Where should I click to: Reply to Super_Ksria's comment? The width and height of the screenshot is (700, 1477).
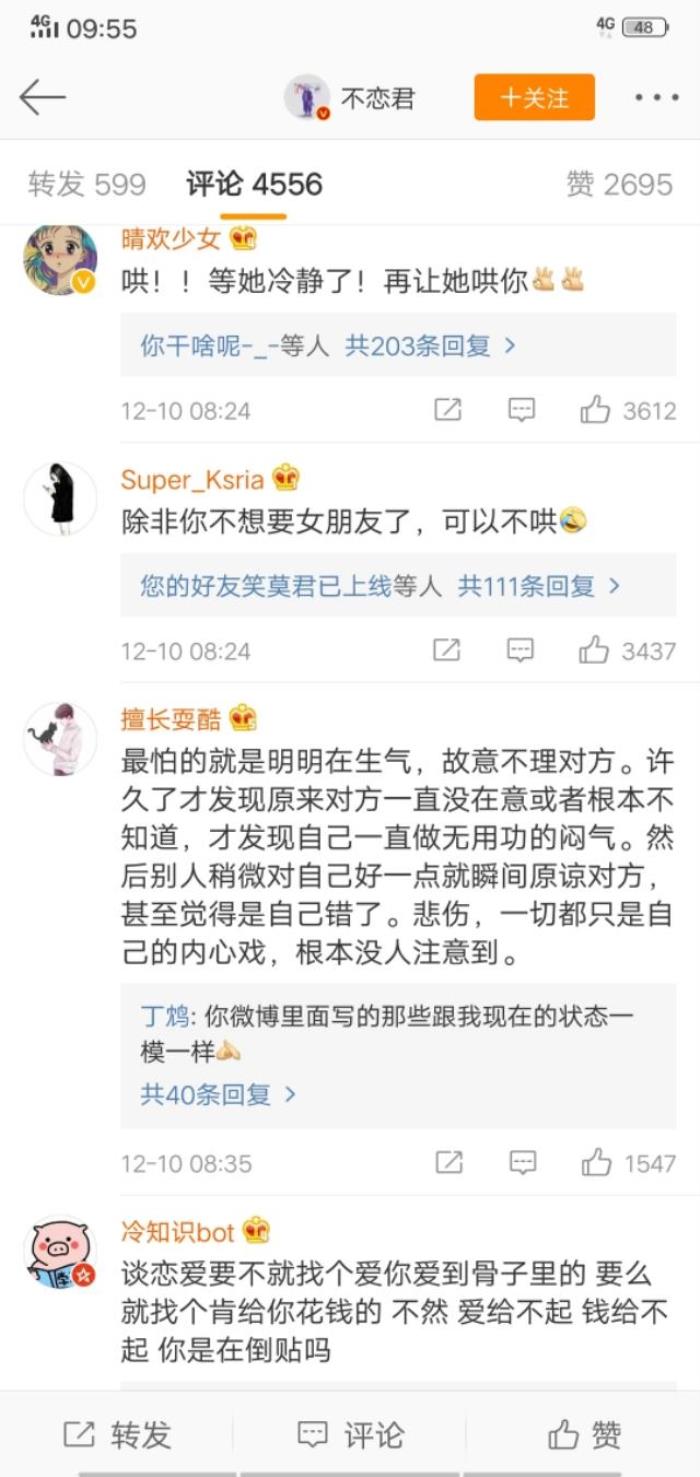pos(520,651)
